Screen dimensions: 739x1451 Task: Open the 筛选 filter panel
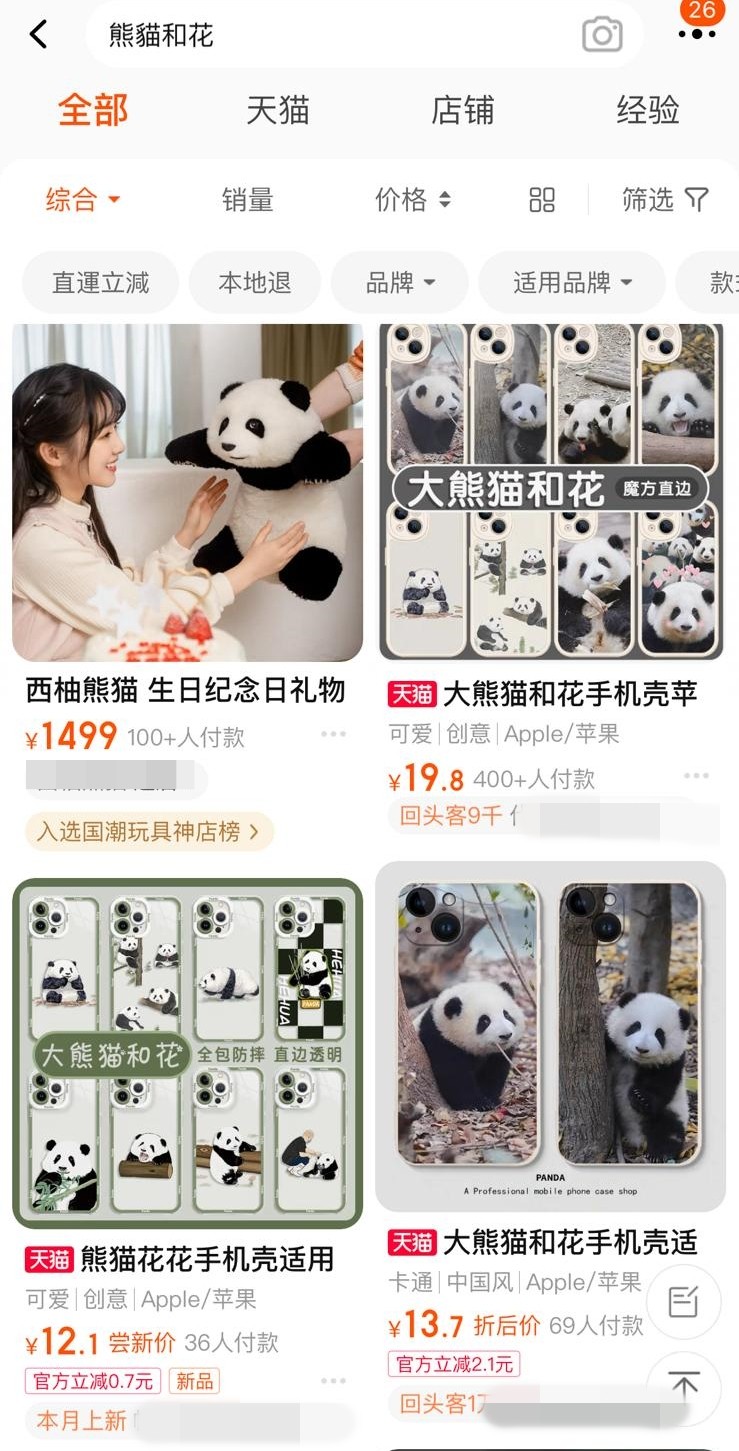664,199
